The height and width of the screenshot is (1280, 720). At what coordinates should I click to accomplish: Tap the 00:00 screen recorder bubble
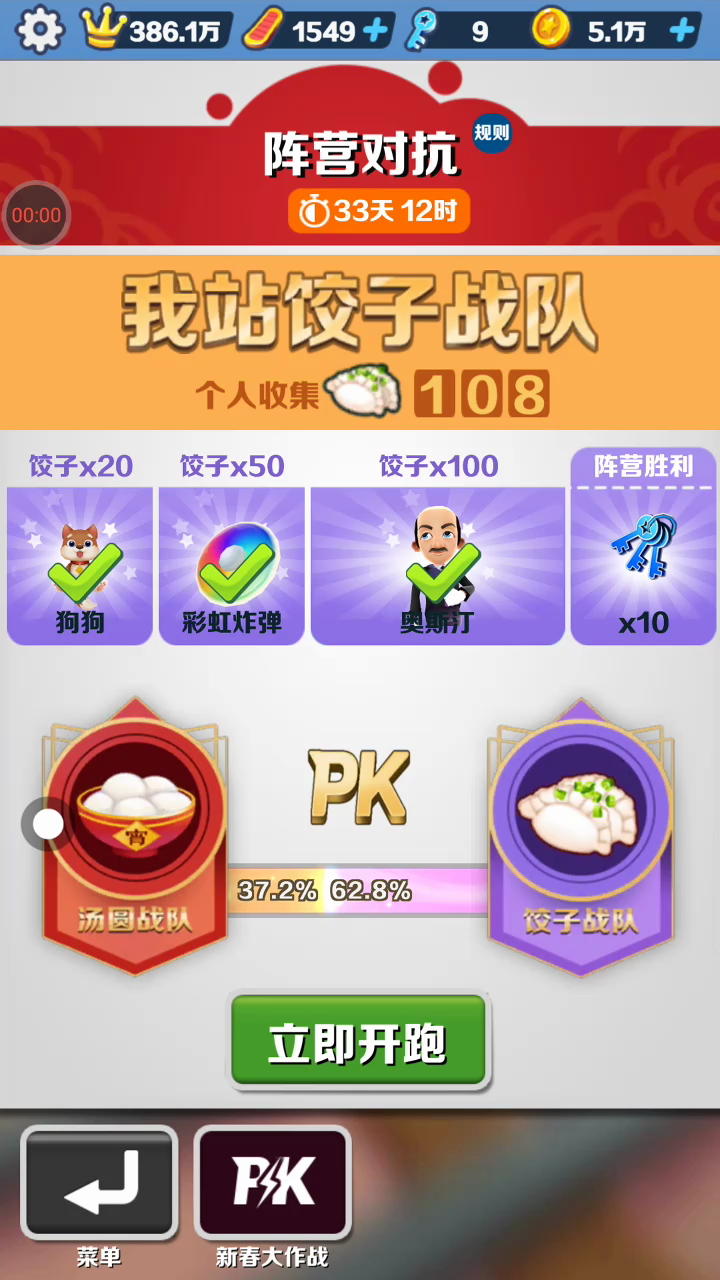(x=36, y=215)
